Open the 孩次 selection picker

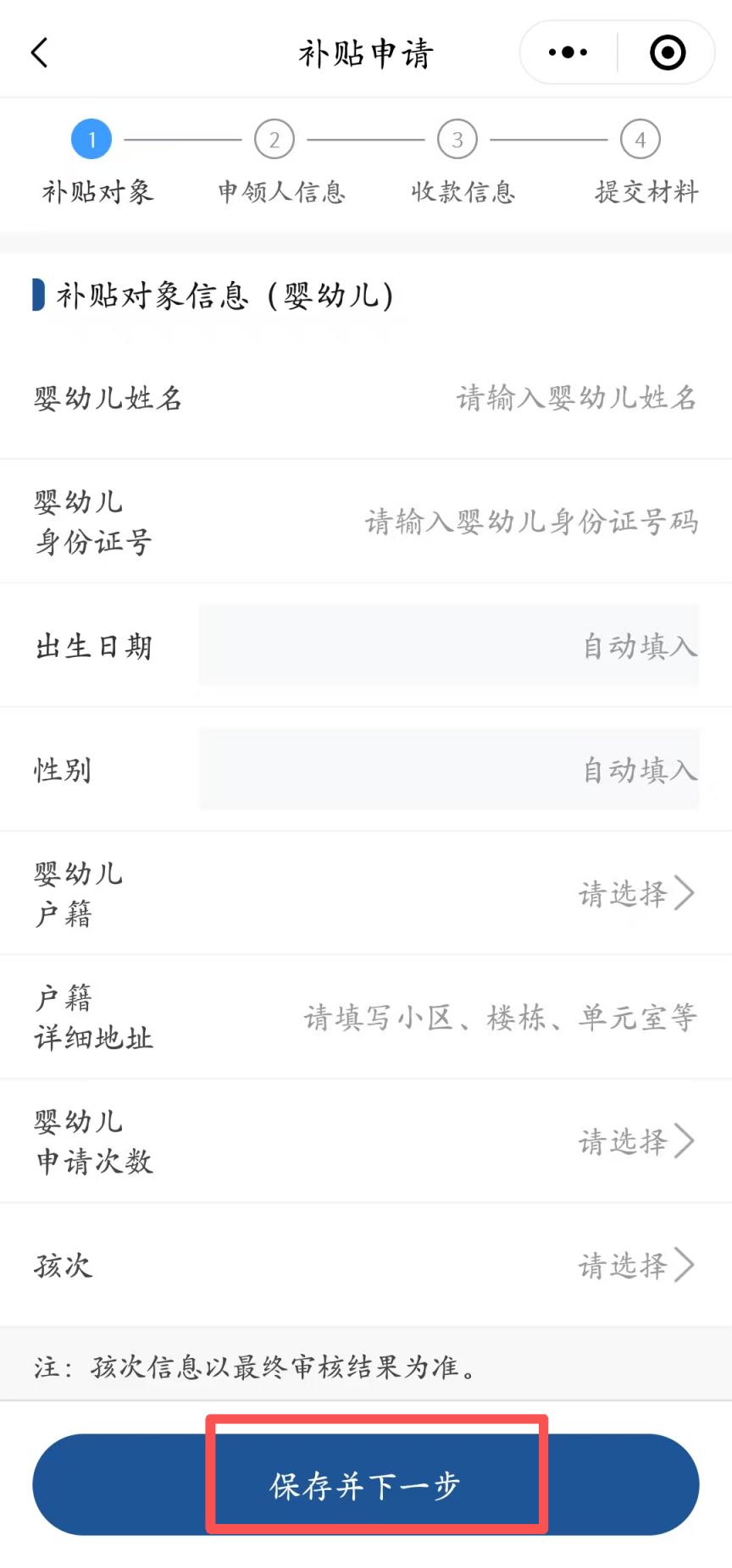pyautogui.click(x=635, y=1266)
